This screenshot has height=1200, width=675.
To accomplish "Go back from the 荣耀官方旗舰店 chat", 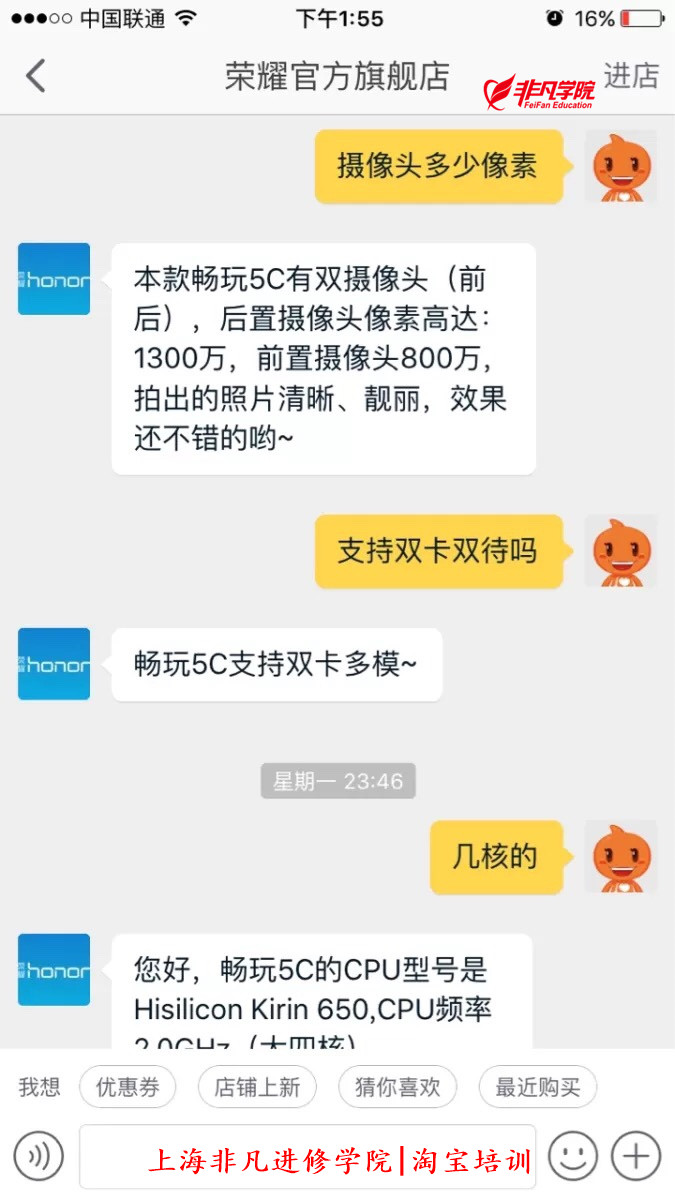I will click(x=36, y=76).
